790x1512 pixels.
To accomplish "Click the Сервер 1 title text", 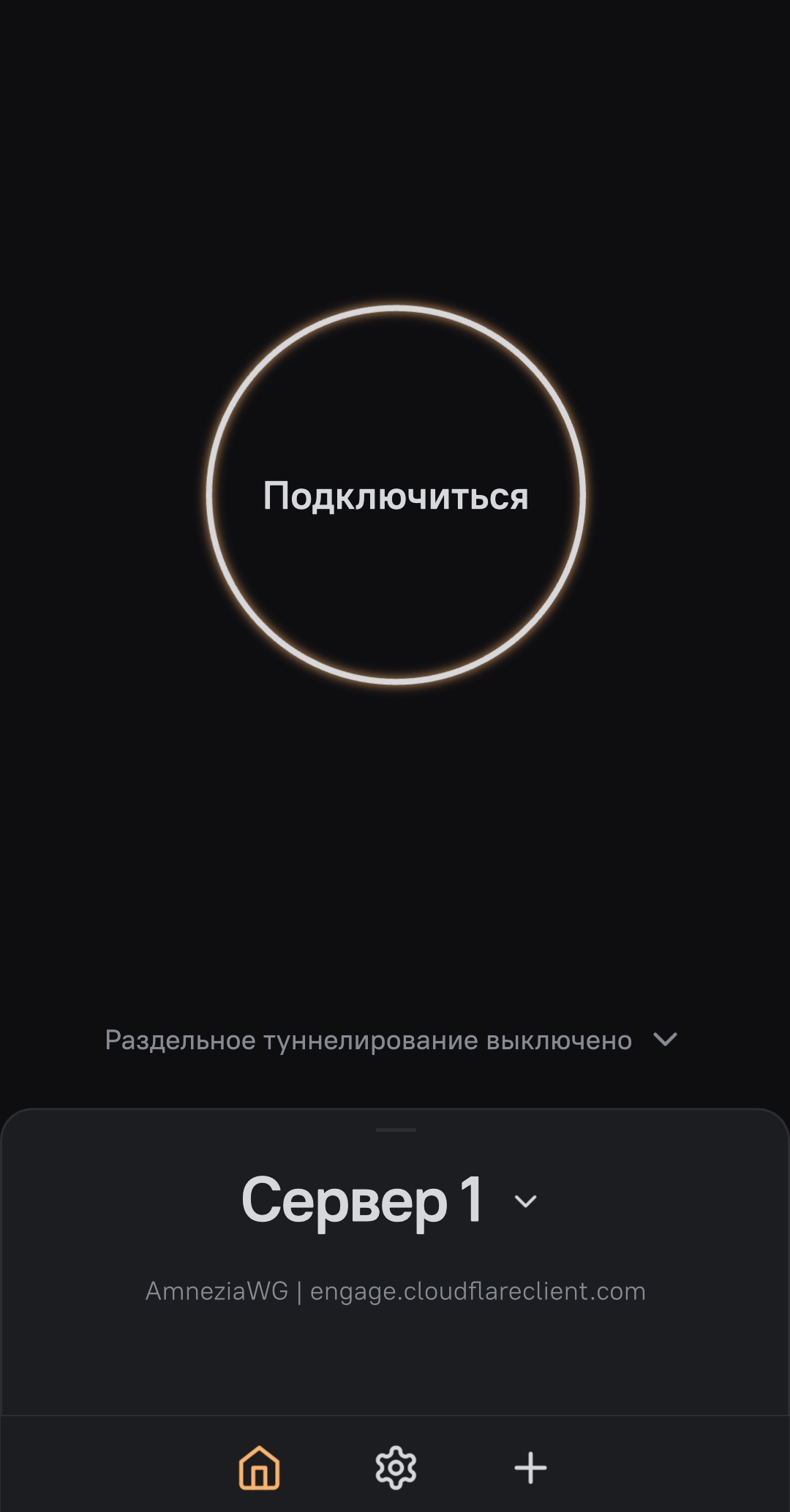I will pos(364,1198).
